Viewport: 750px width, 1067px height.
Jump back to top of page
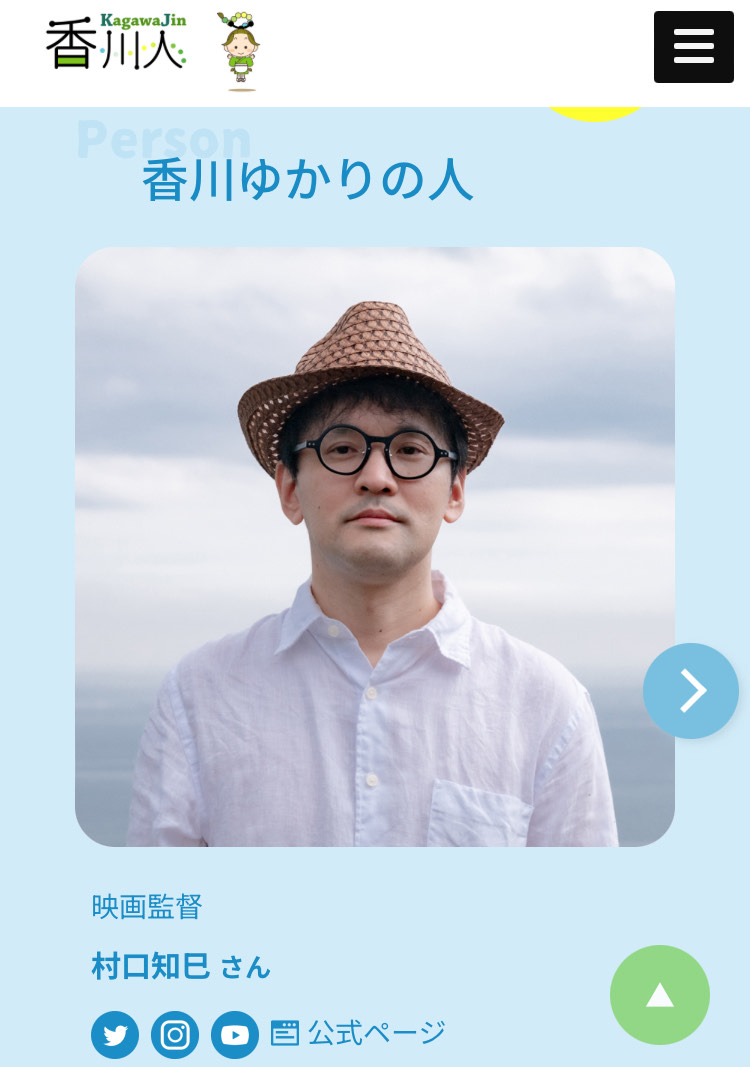(x=660, y=995)
